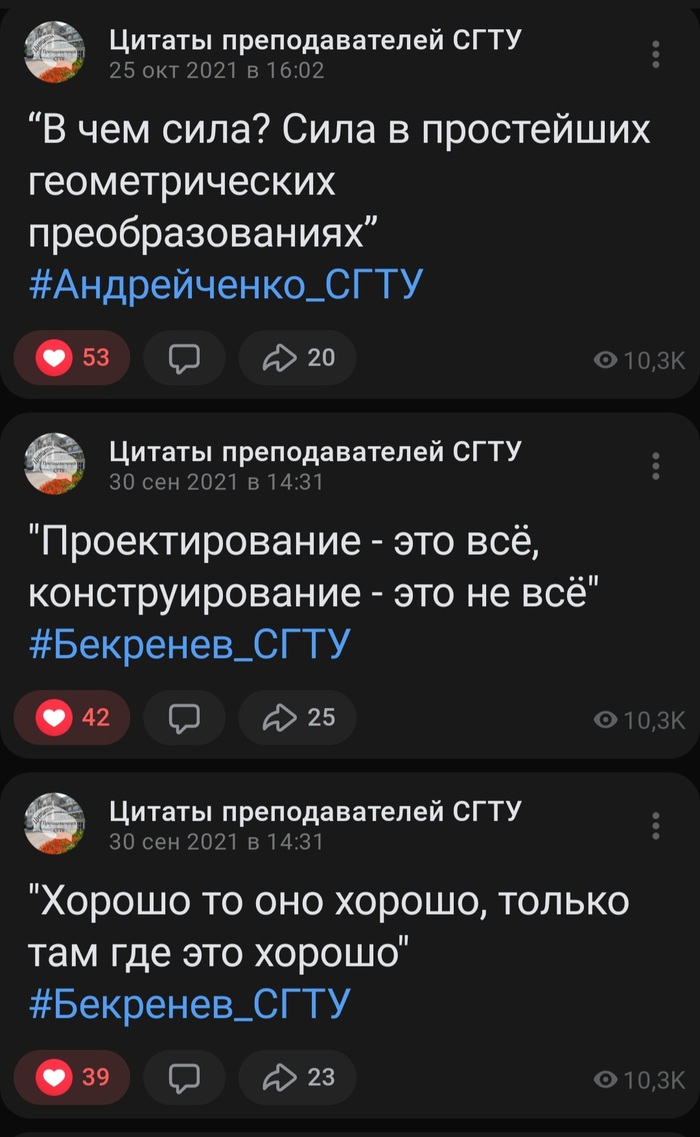The width and height of the screenshot is (700, 1137).
Task: Comment on the "Хорошо то оно хорошо" post
Action: [x=184, y=1077]
